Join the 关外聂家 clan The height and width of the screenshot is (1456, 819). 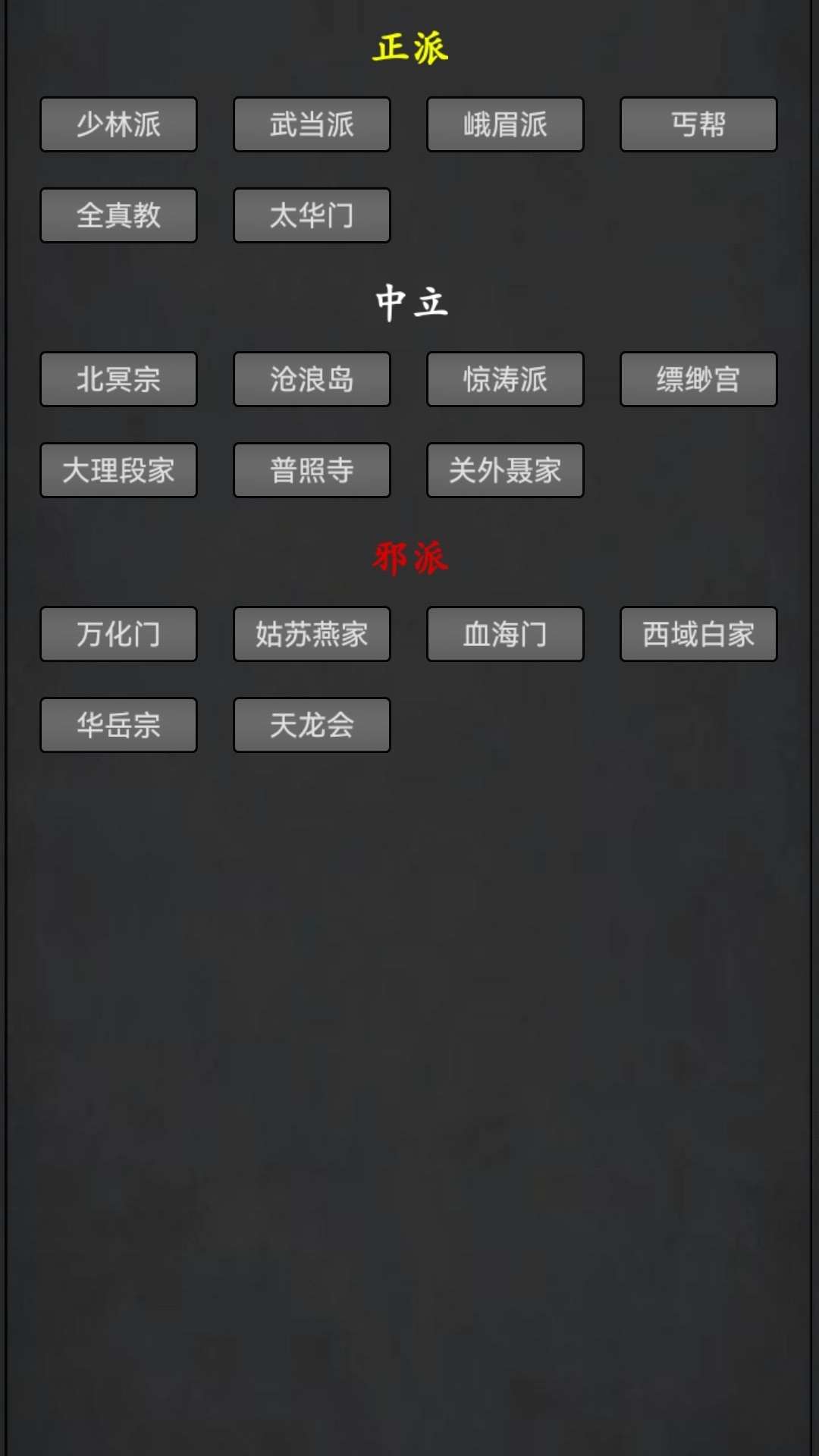505,469
